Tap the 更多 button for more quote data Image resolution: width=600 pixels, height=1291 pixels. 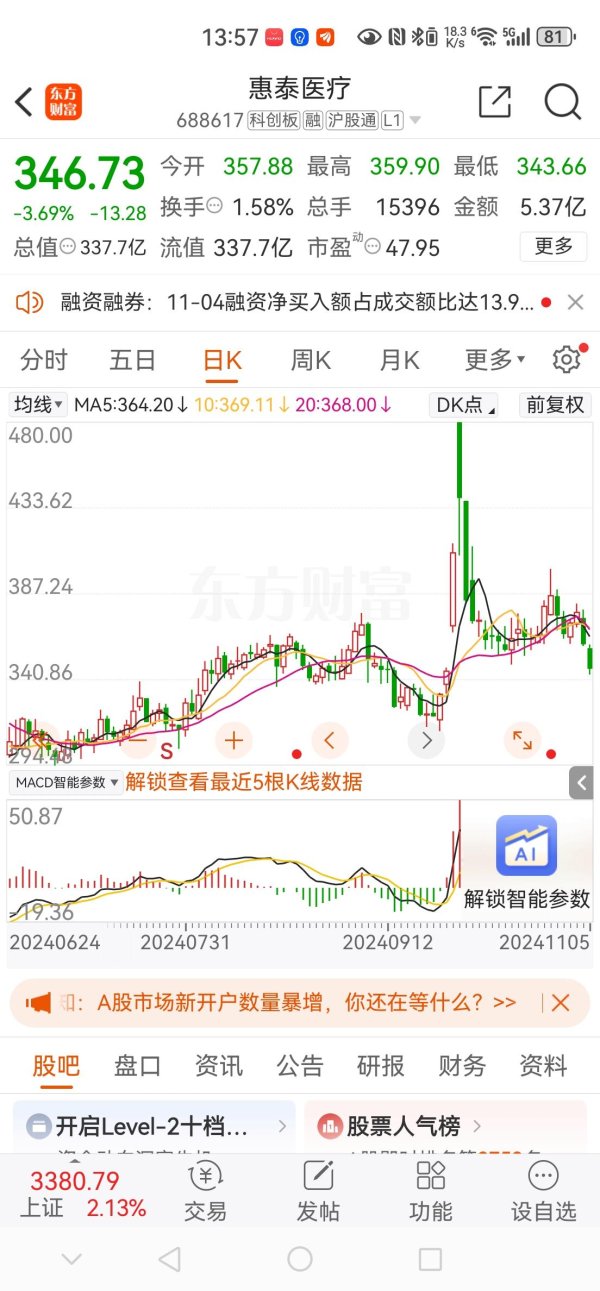click(553, 246)
